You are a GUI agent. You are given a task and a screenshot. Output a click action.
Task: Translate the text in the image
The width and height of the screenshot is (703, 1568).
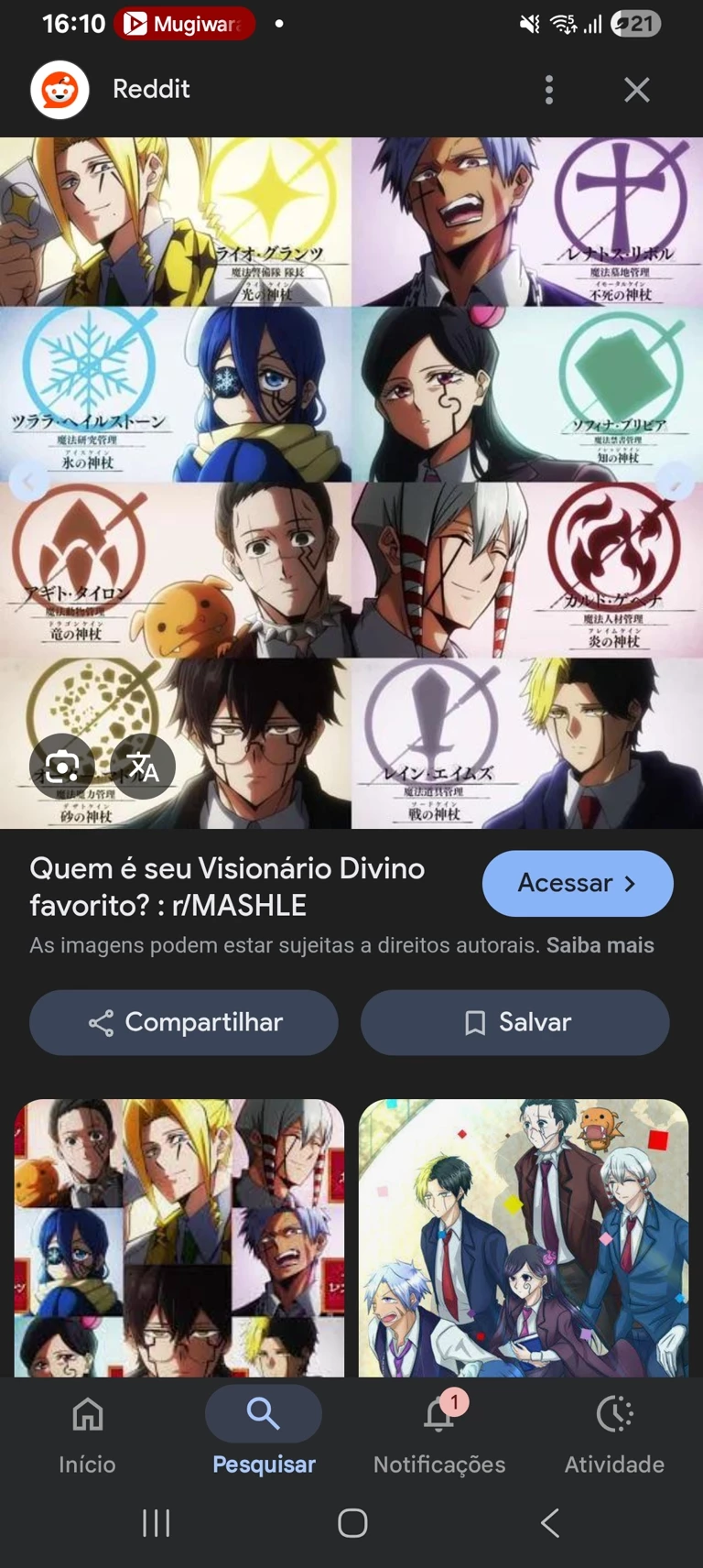click(143, 766)
